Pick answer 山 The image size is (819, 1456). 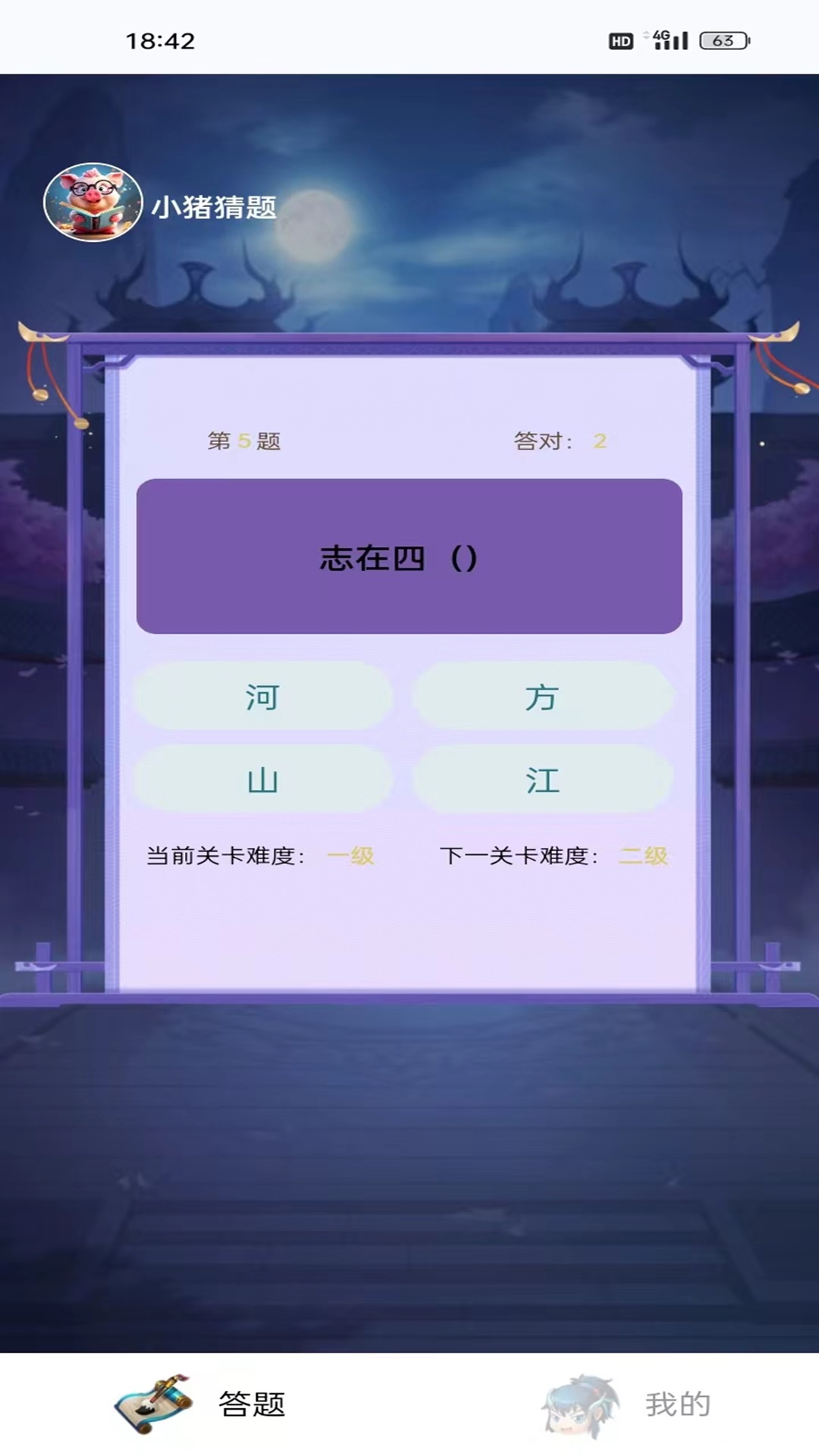(x=263, y=780)
